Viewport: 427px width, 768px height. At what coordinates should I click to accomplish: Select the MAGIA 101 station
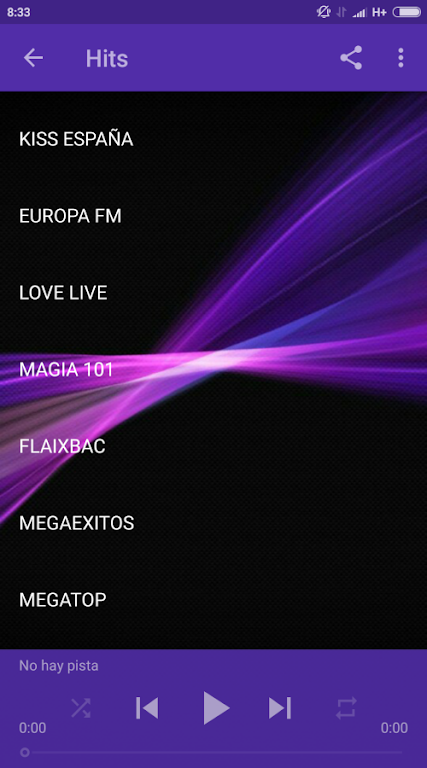[214, 369]
